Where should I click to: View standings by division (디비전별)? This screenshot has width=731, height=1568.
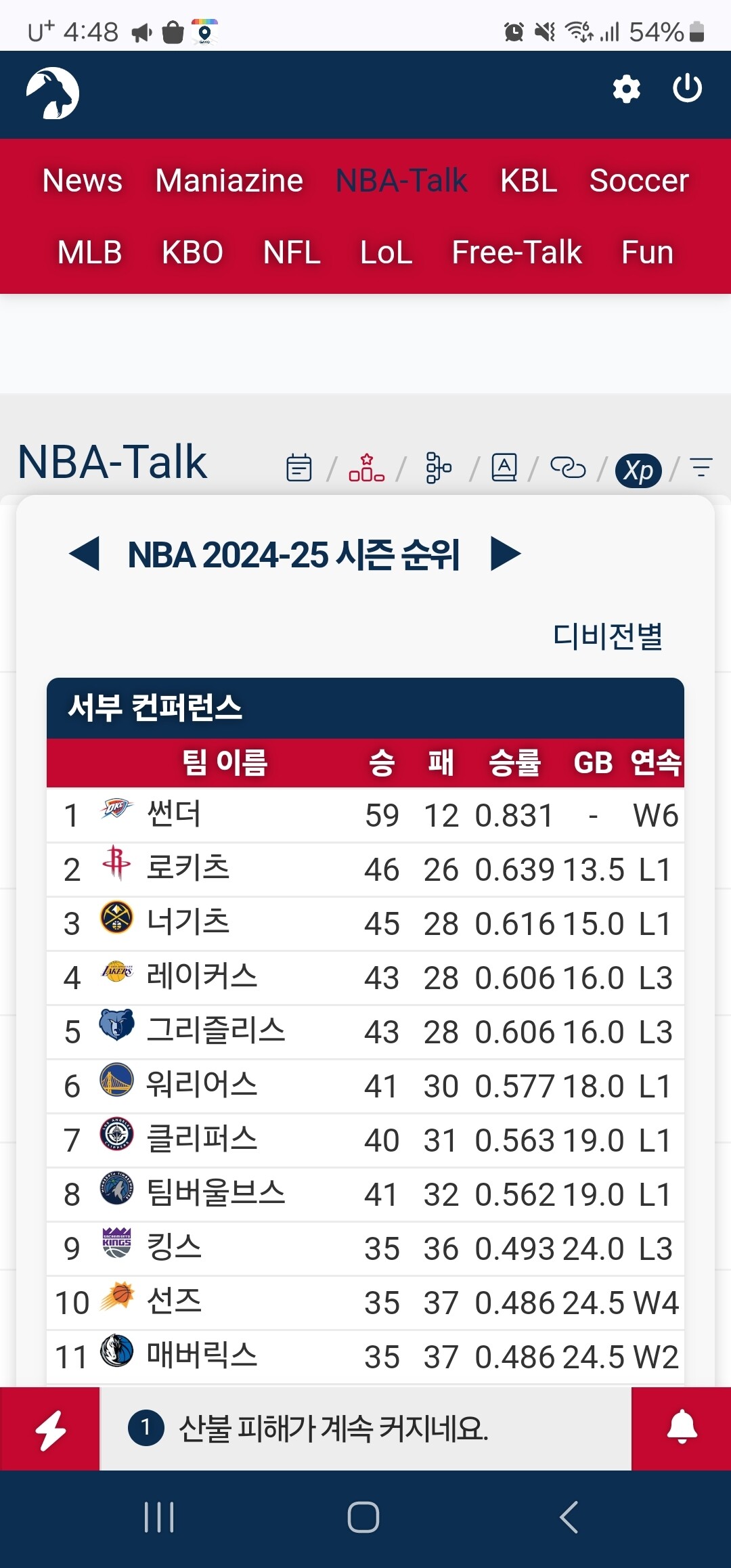click(607, 636)
